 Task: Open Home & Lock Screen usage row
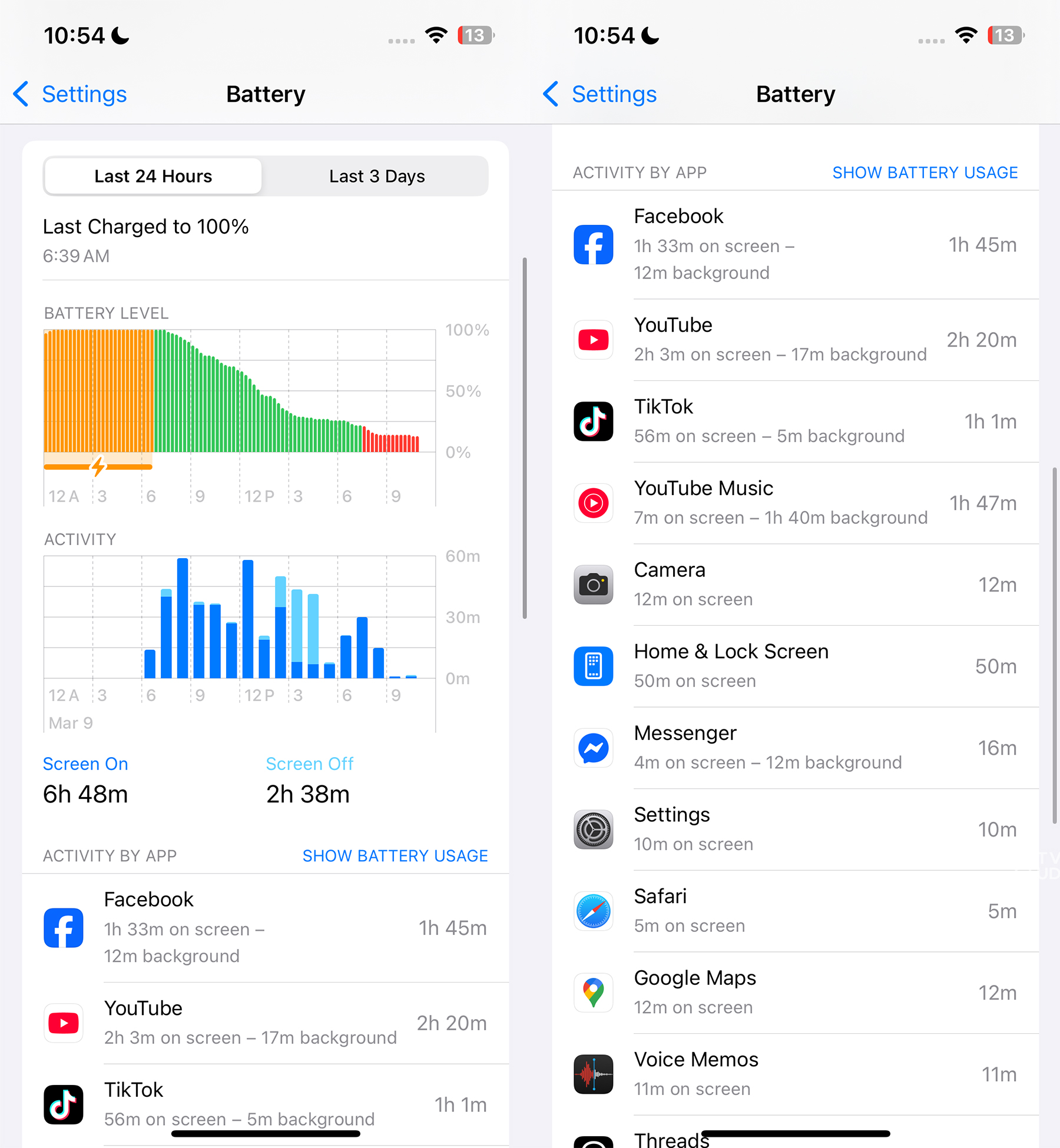pyautogui.click(x=795, y=666)
